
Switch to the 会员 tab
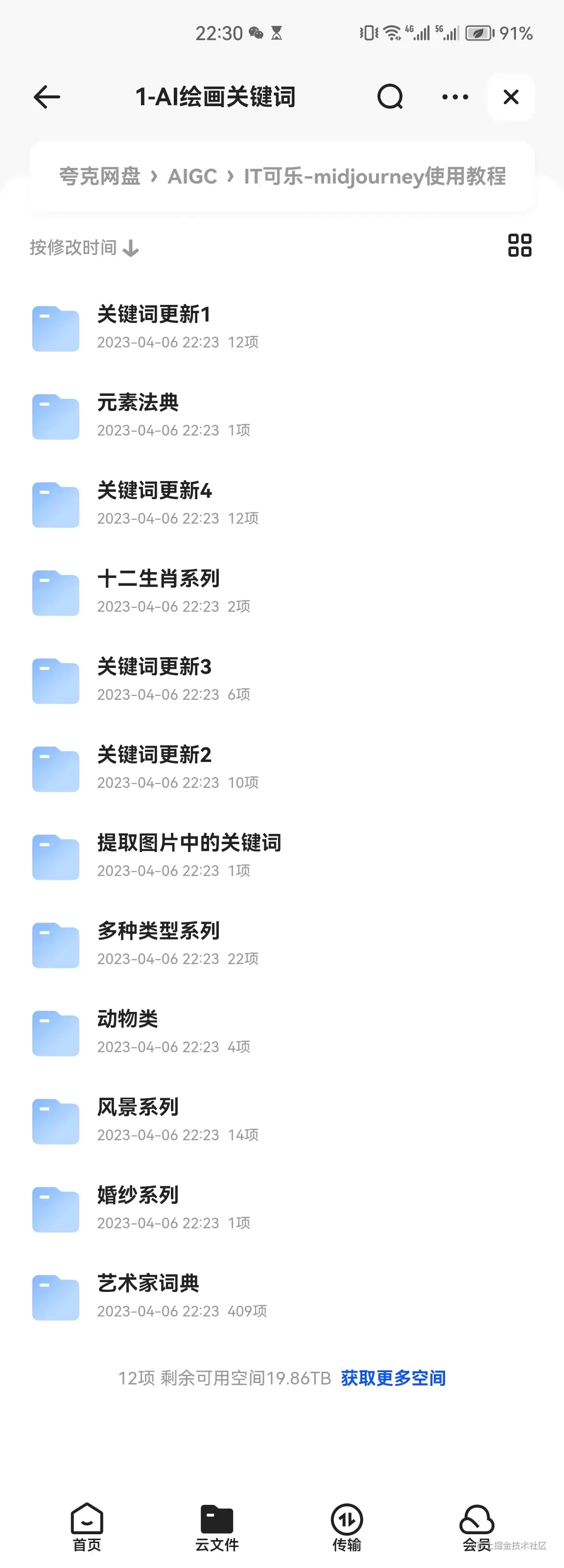pos(476,1527)
